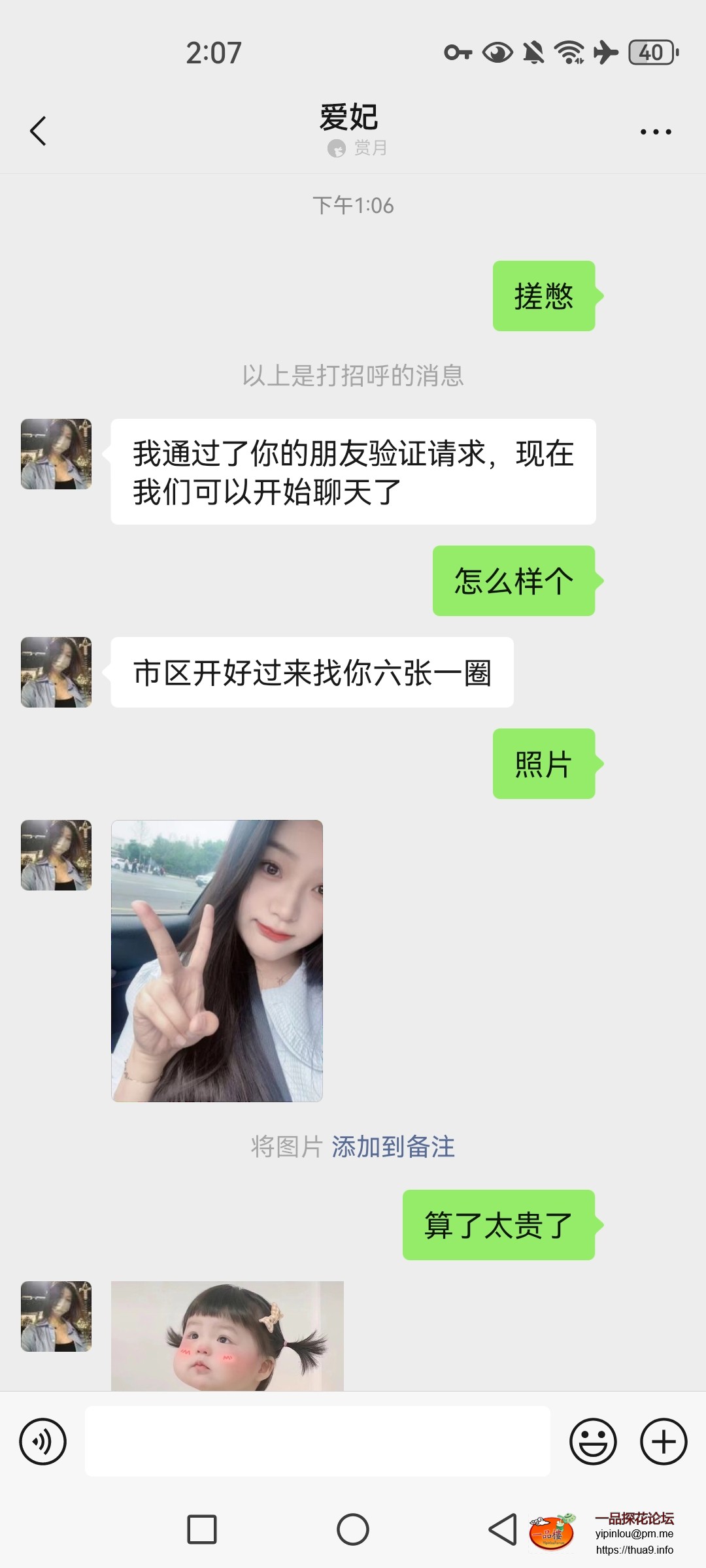This screenshot has width=706, height=1568.
Task: Open the three-dot chat info menu
Action: [655, 132]
